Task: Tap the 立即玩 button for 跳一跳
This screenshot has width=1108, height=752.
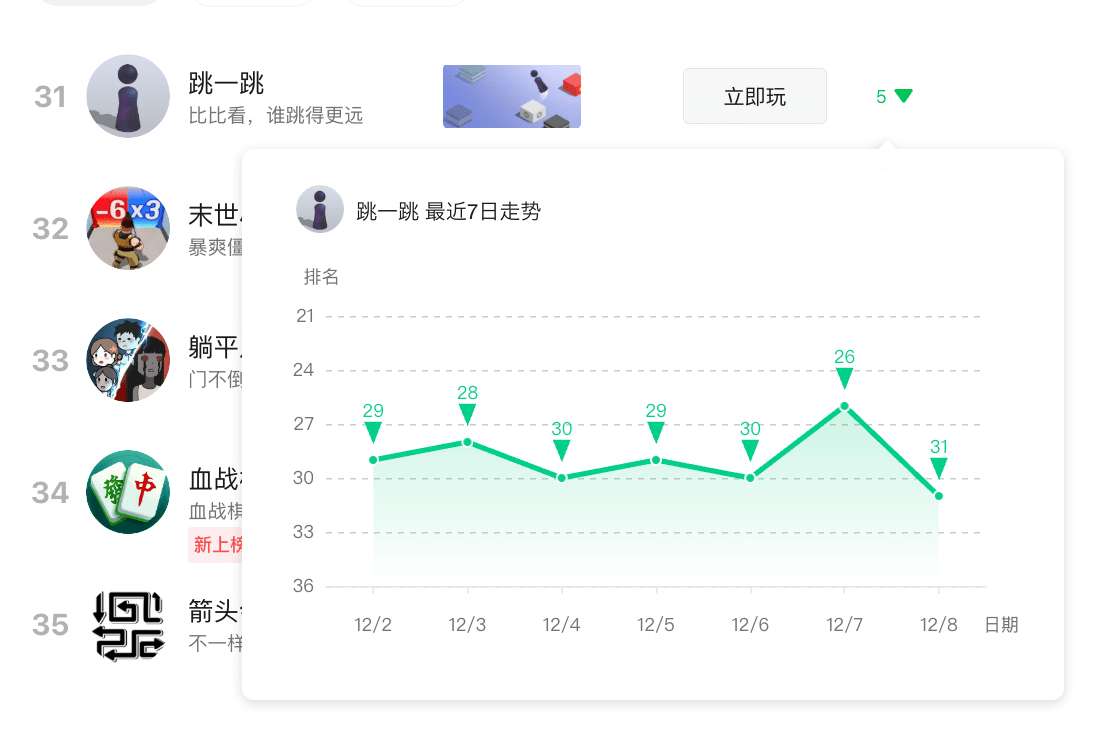Action: 754,97
